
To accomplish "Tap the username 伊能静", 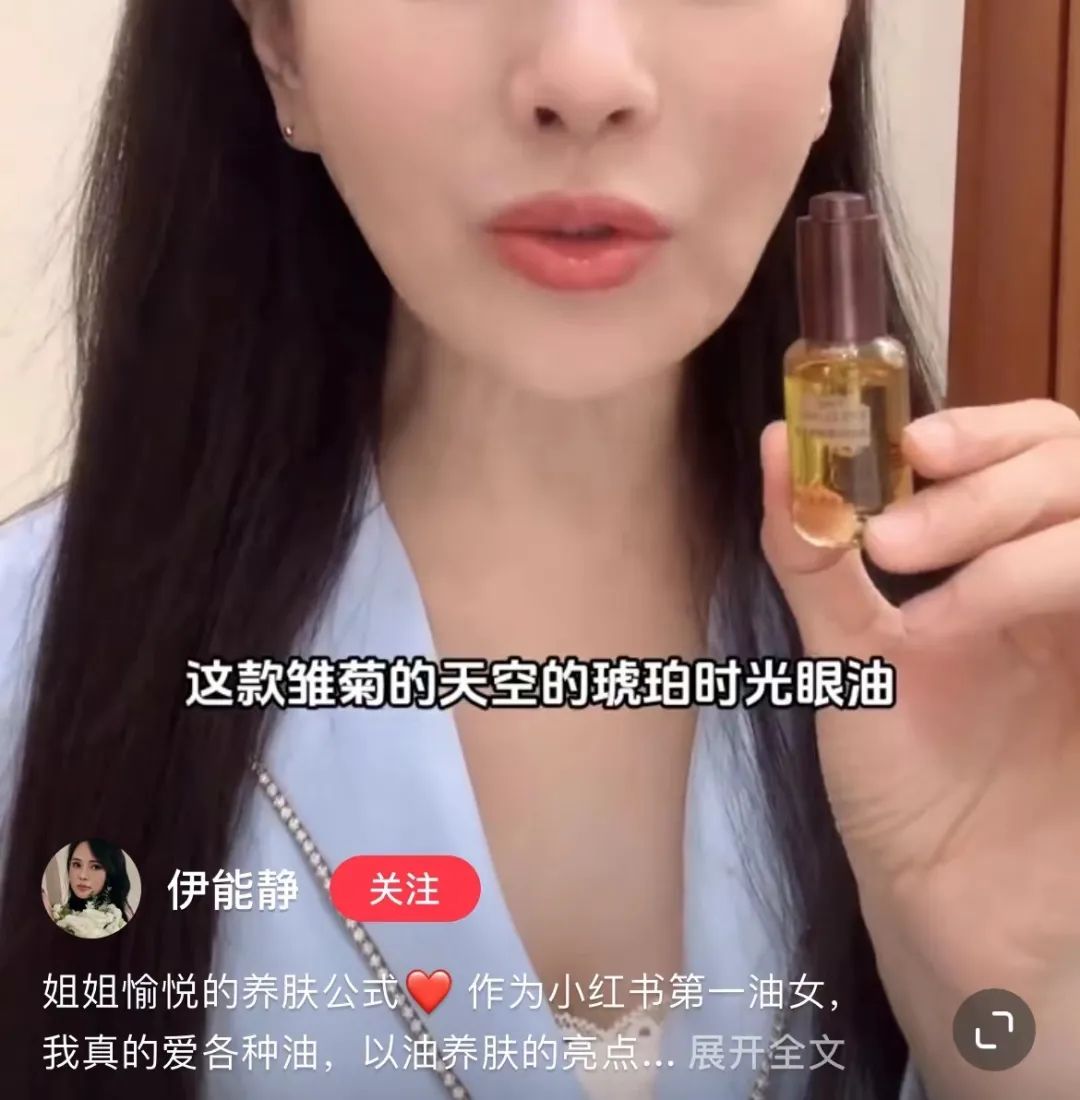I will [233, 889].
